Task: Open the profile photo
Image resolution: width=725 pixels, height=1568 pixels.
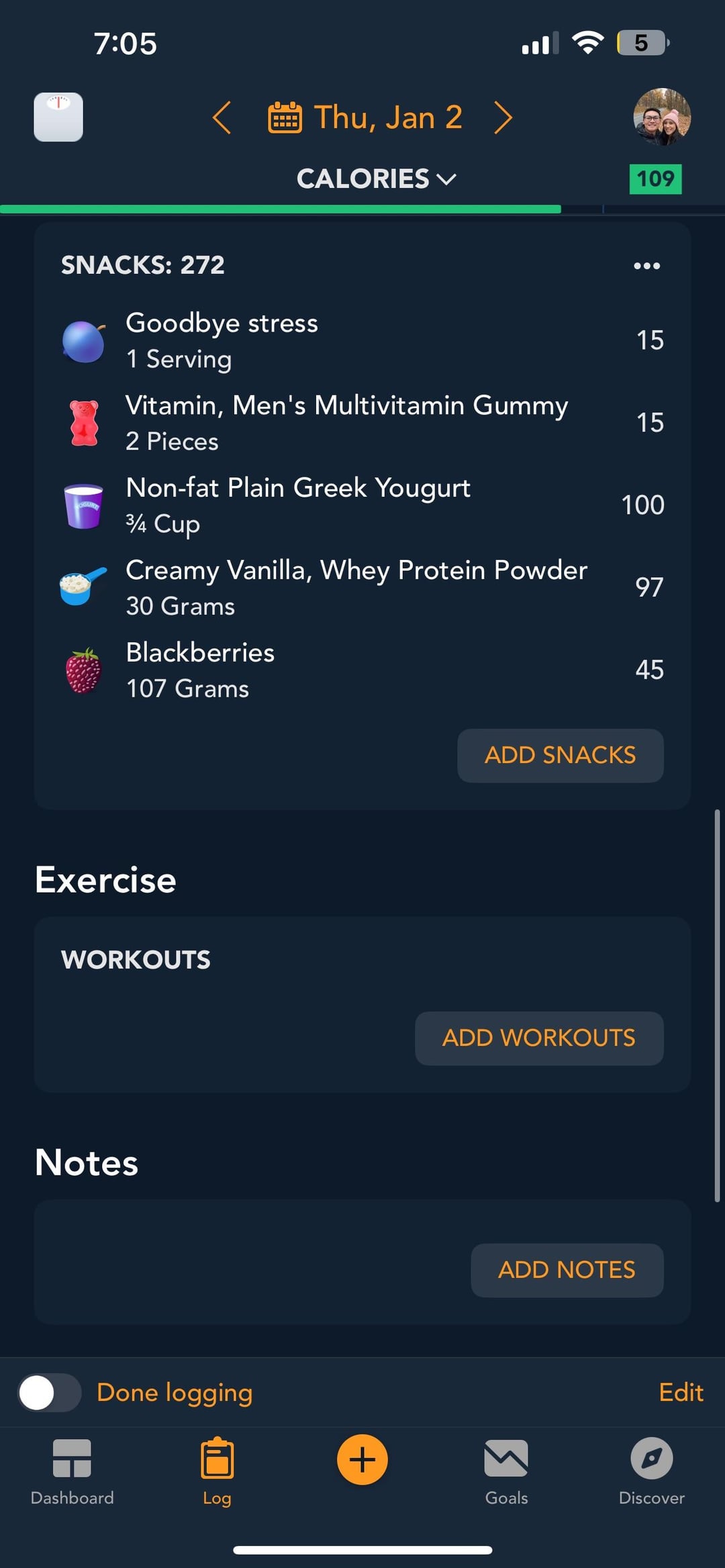Action: (662, 117)
